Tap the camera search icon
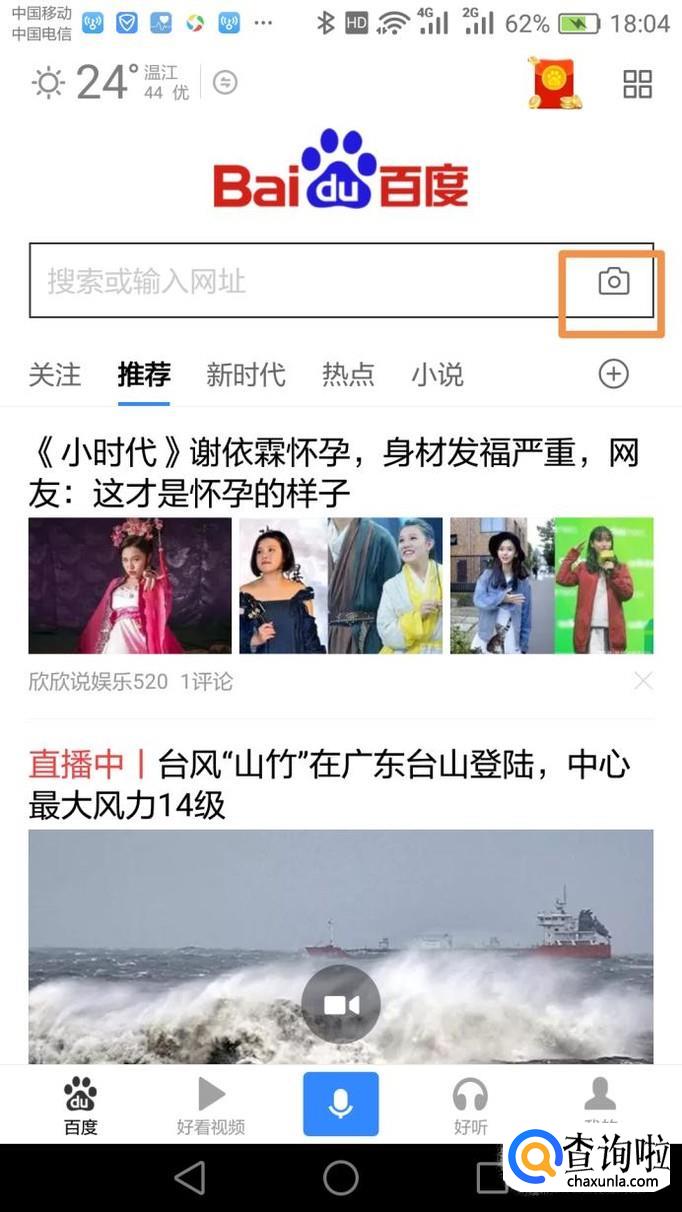 [614, 282]
